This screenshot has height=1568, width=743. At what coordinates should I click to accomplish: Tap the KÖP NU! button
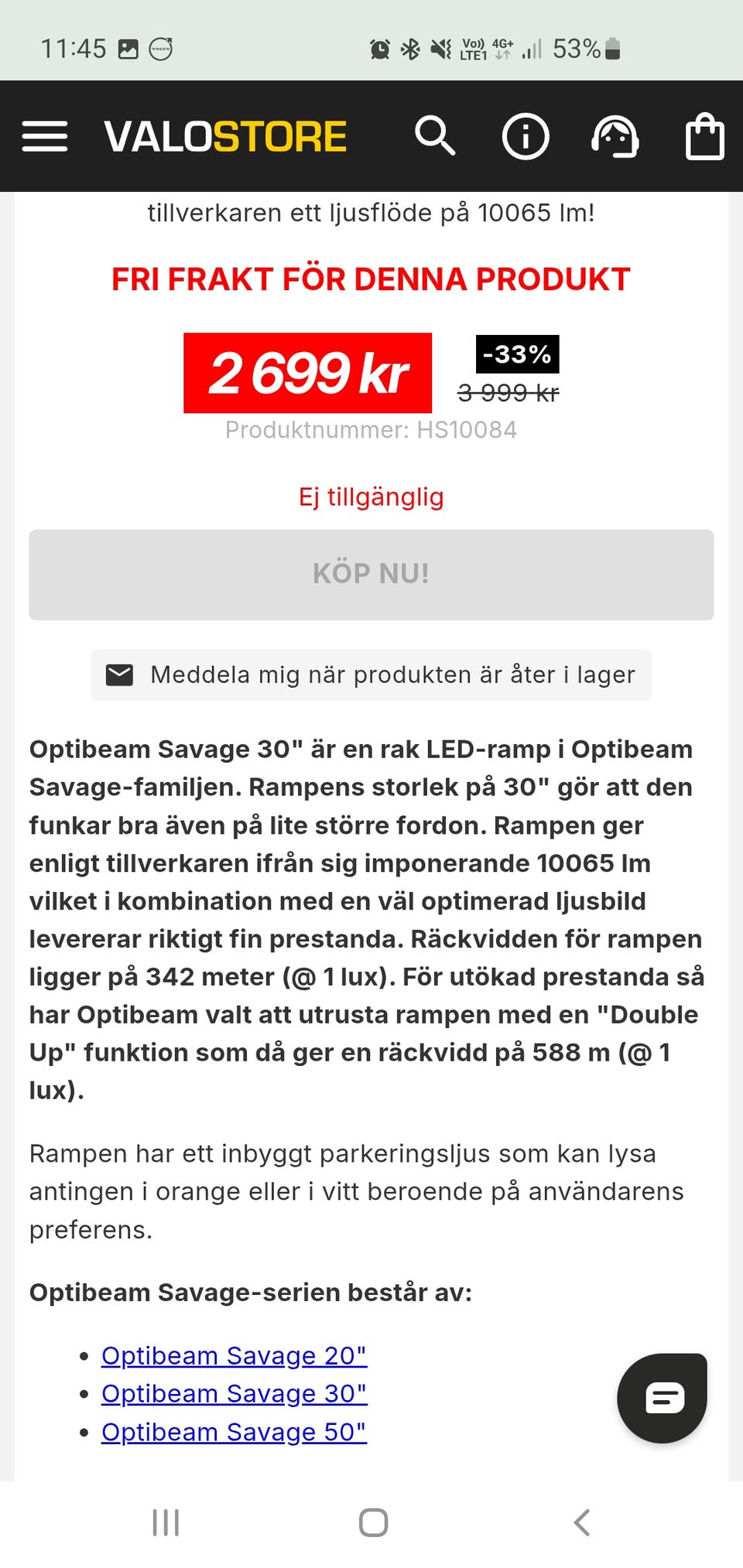tap(371, 574)
